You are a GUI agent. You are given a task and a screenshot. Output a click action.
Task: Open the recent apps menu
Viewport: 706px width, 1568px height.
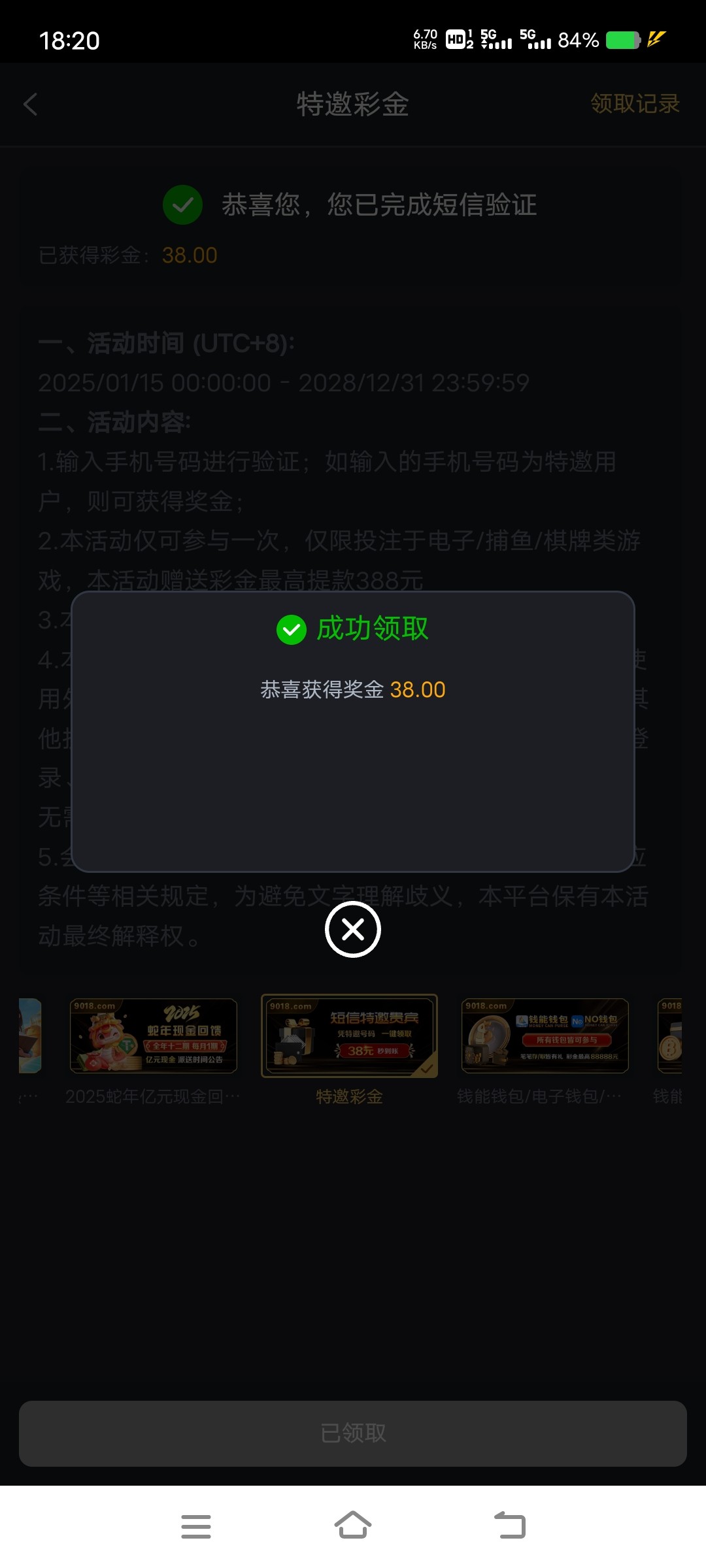pos(196,1526)
